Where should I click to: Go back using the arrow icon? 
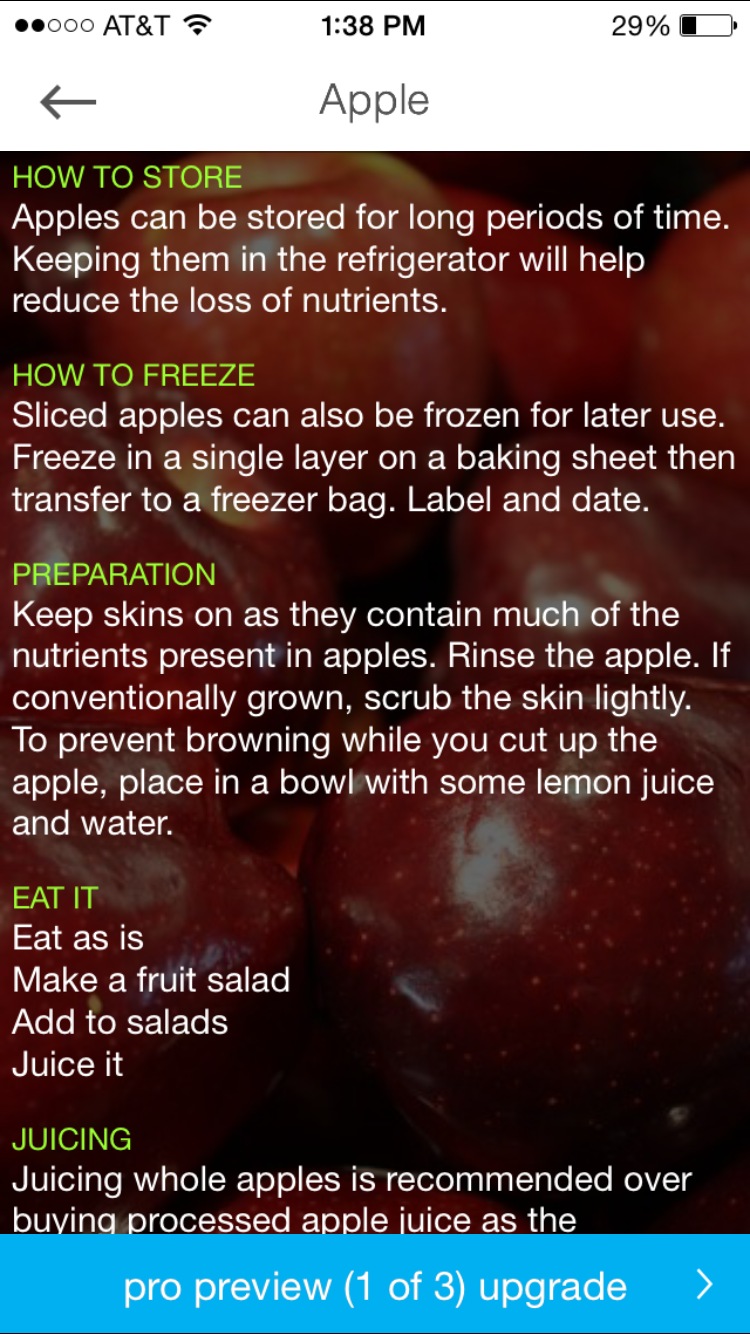coord(68,101)
